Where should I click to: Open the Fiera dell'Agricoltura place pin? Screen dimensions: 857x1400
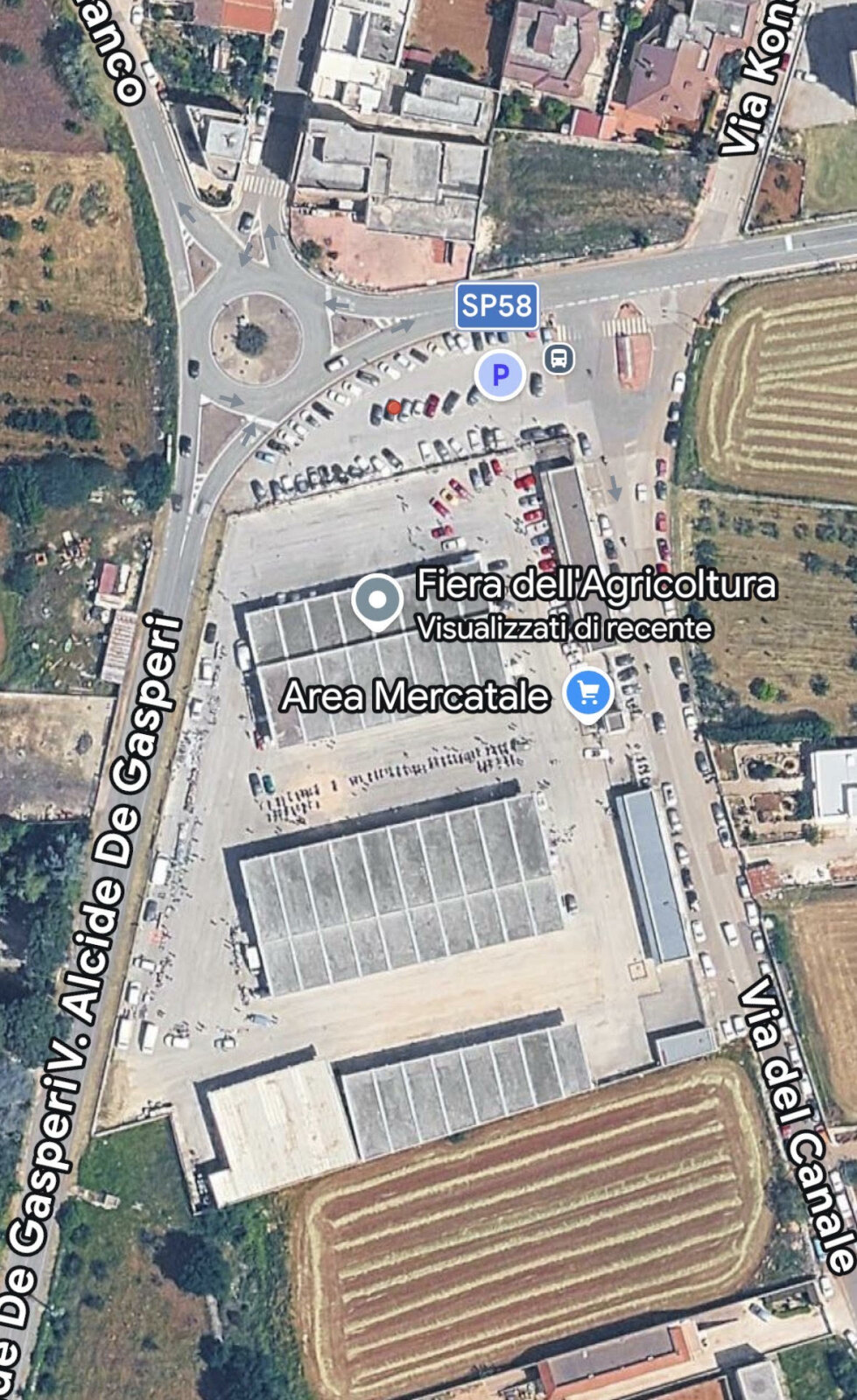[377, 602]
